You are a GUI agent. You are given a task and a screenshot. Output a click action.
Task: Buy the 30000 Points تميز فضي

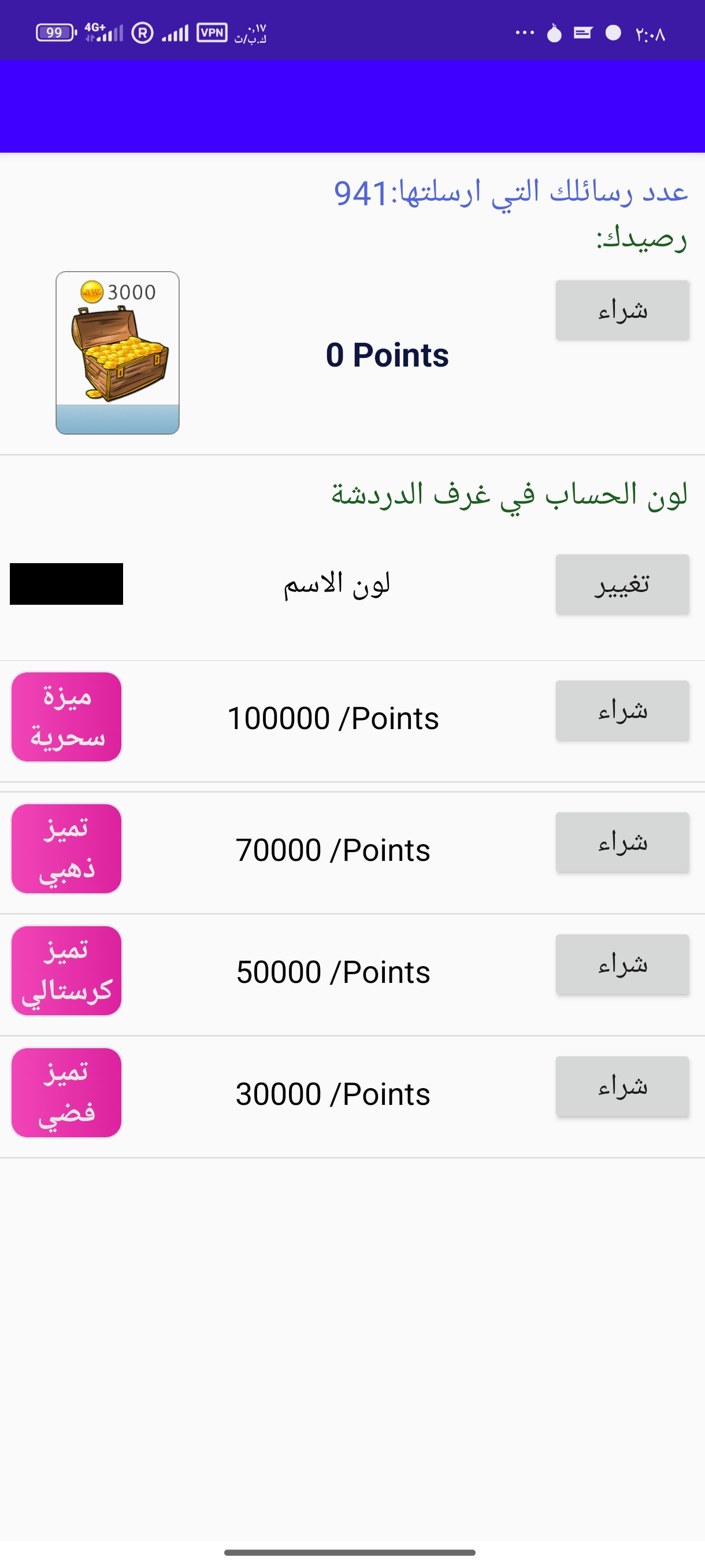pyautogui.click(x=622, y=1086)
